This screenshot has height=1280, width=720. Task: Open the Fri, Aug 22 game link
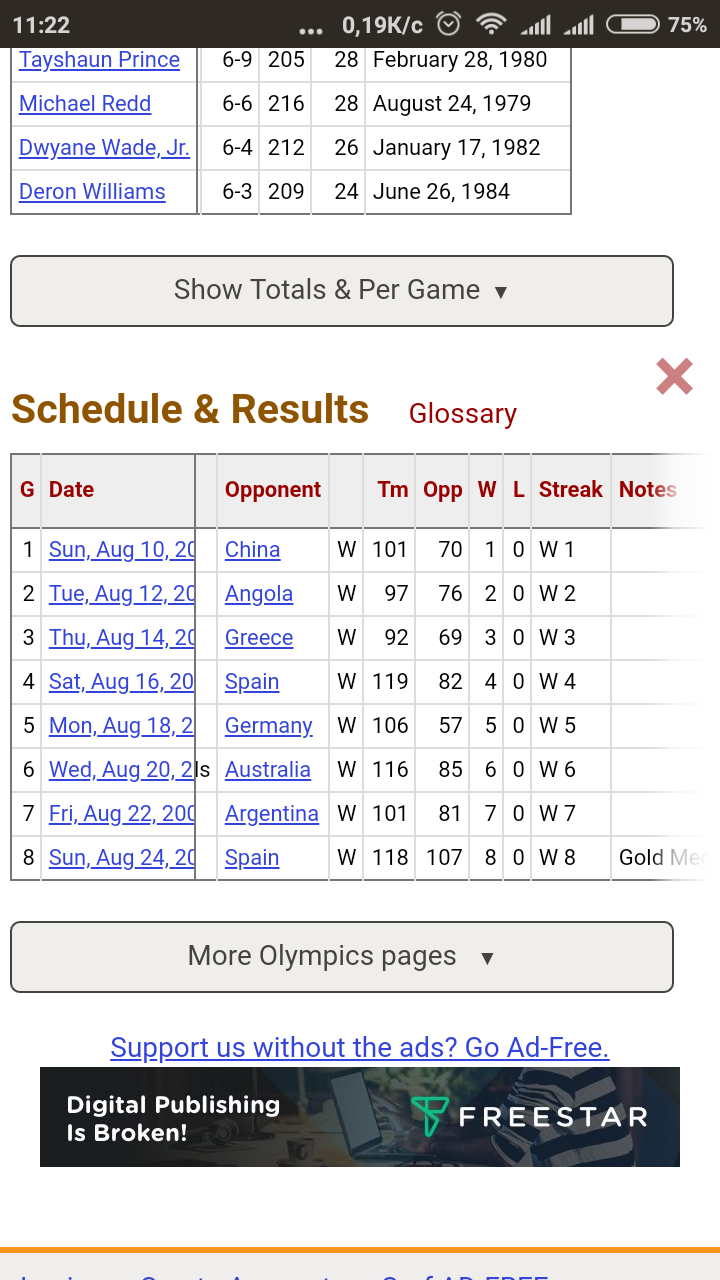(122, 814)
